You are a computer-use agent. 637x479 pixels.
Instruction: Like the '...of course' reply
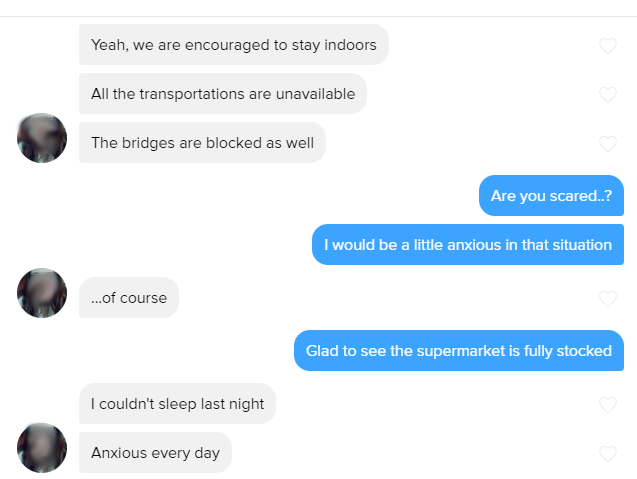607,298
